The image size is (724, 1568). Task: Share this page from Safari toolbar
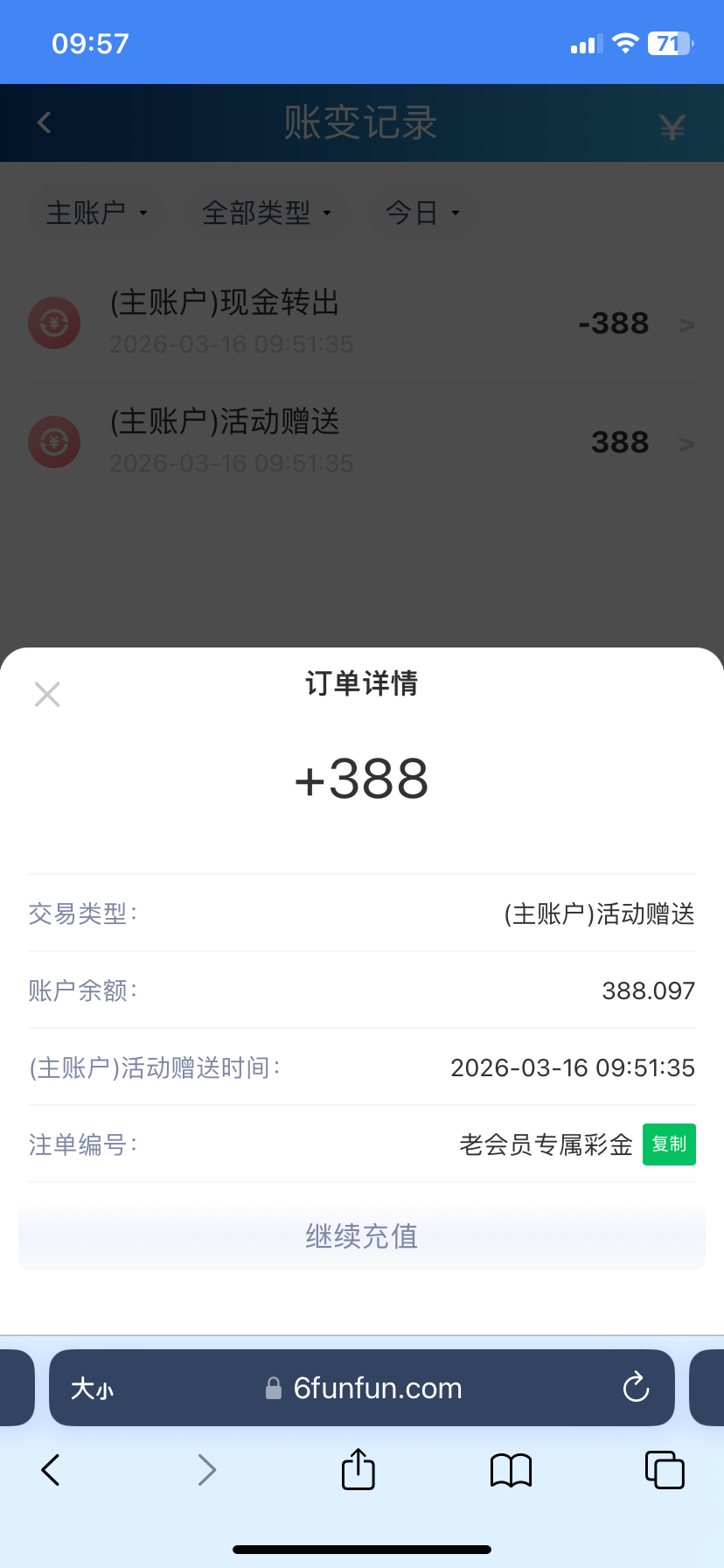point(358,1470)
